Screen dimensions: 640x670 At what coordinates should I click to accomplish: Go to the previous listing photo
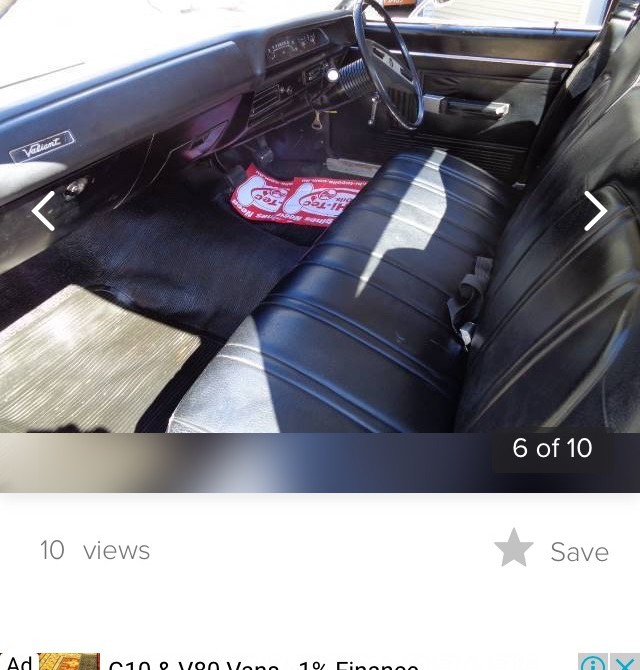point(43,211)
